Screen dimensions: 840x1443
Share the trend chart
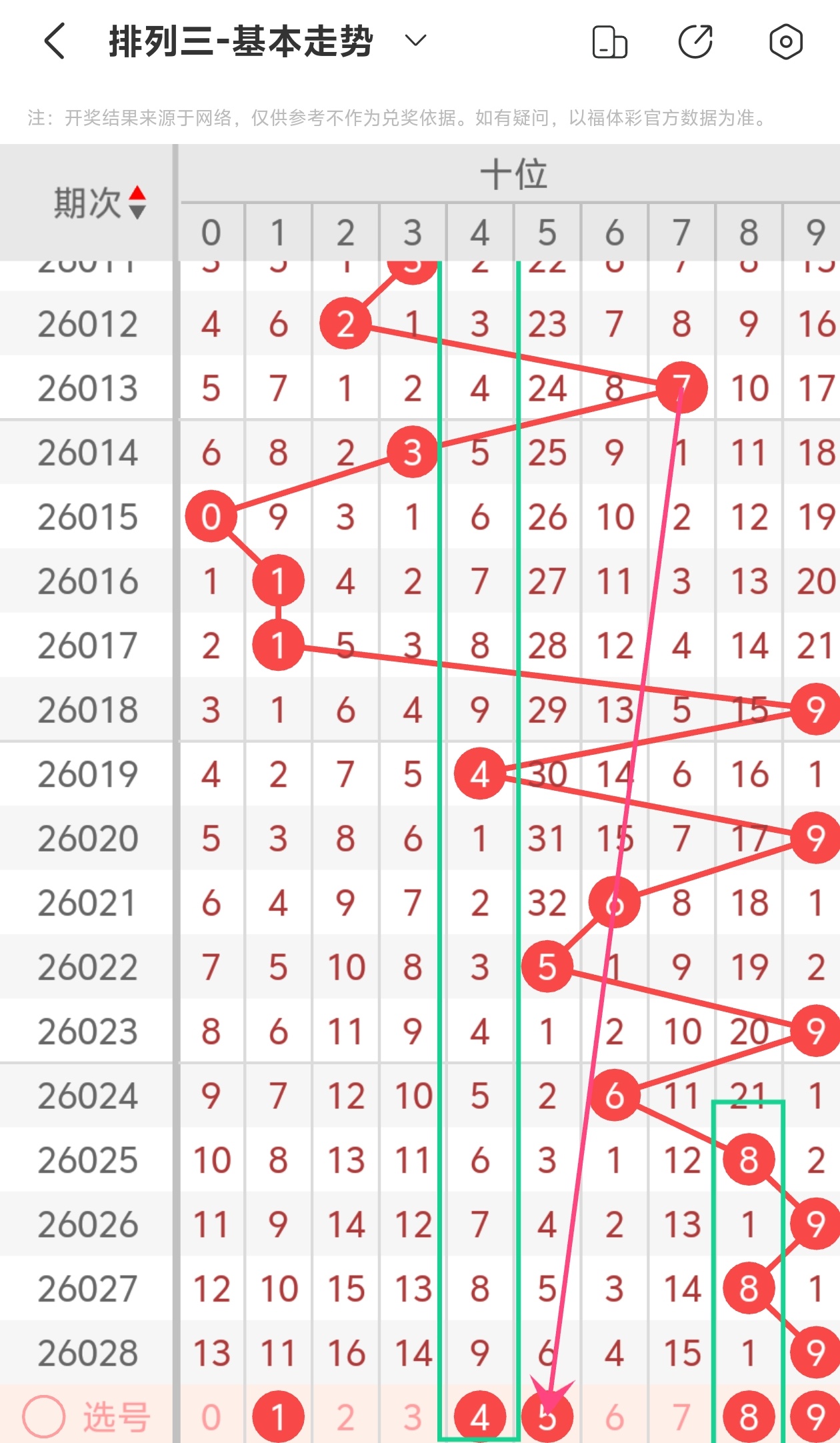(696, 42)
